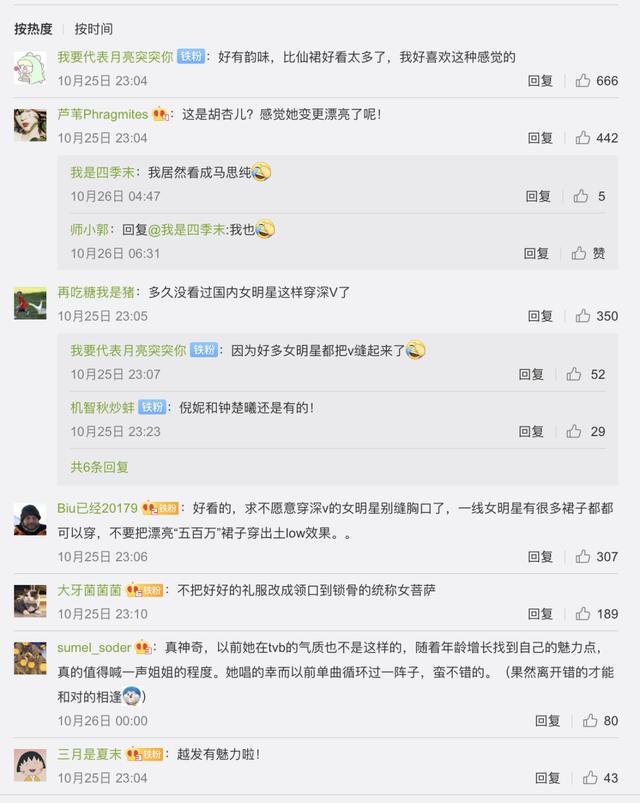Like 芦苇Phragmites's comment about 胡杏儿

click(x=595, y=138)
